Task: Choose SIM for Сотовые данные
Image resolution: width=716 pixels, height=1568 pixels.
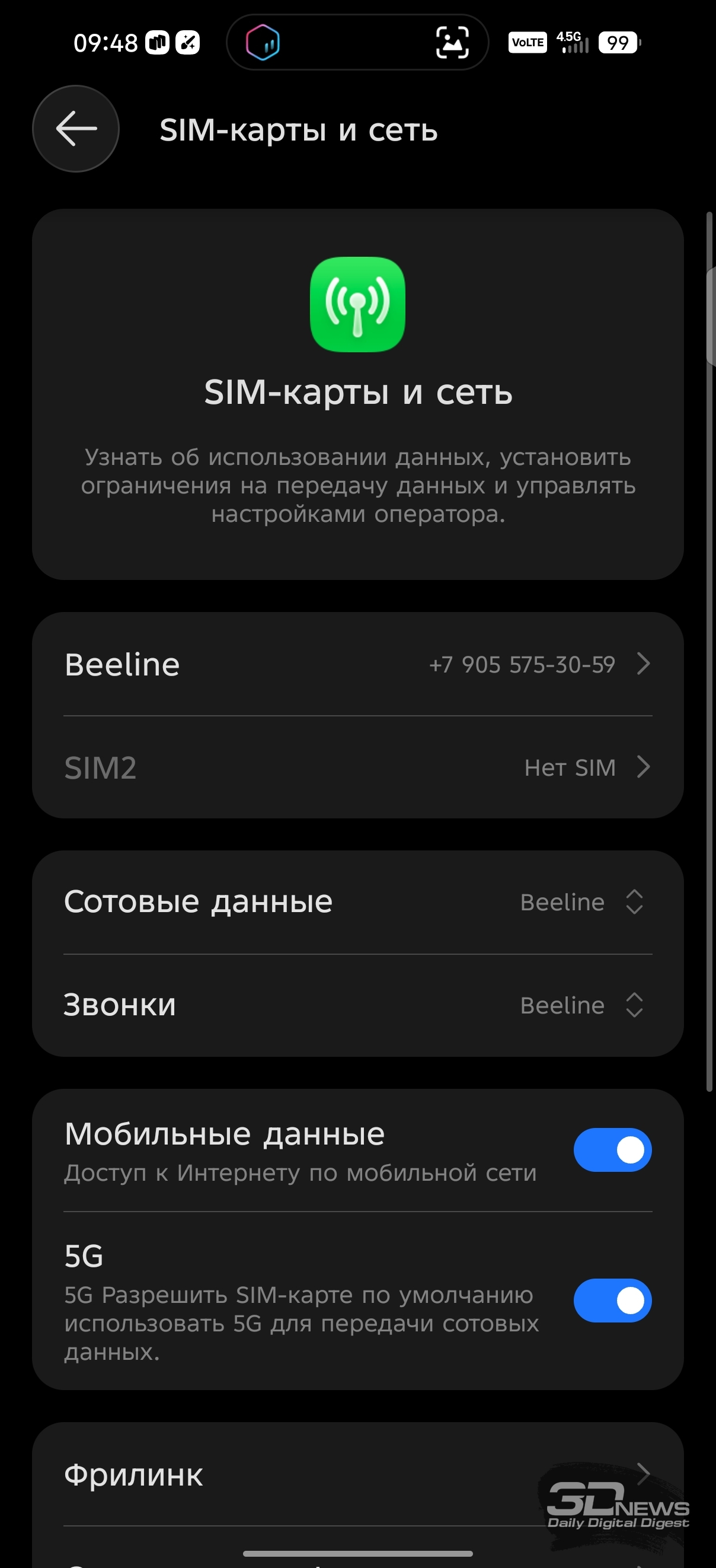Action: 357,902
